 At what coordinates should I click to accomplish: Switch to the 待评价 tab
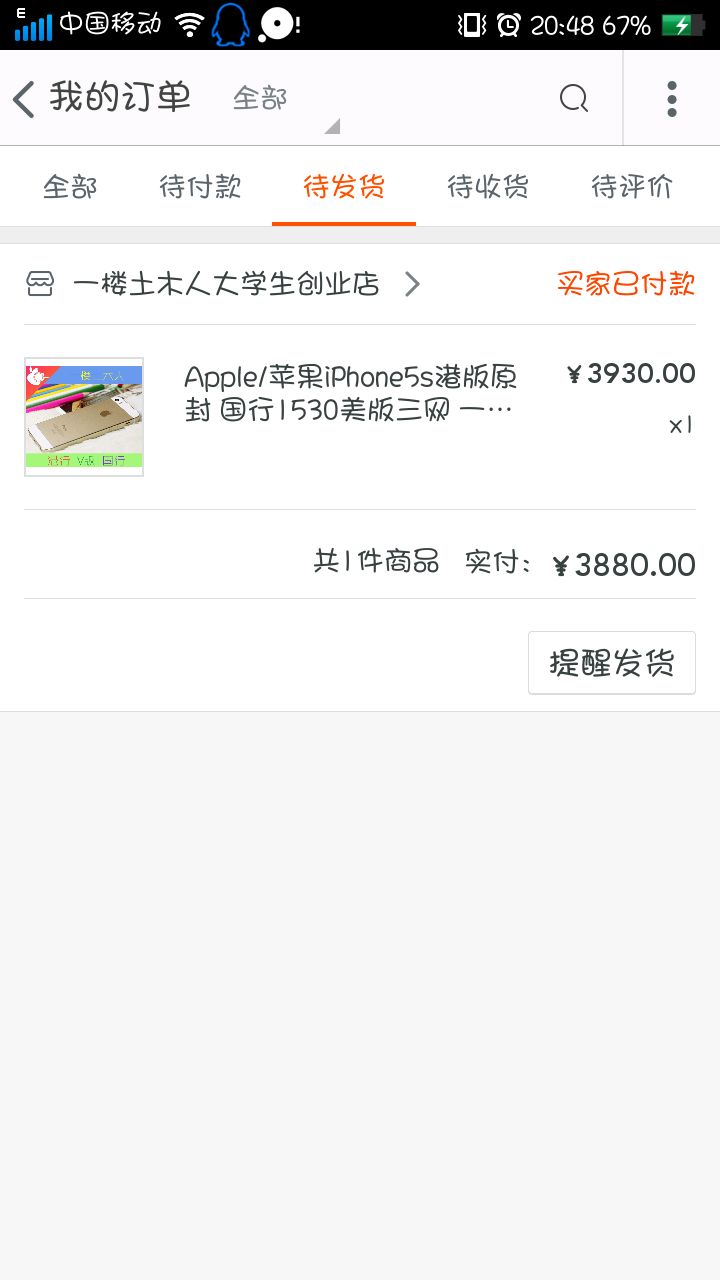632,187
